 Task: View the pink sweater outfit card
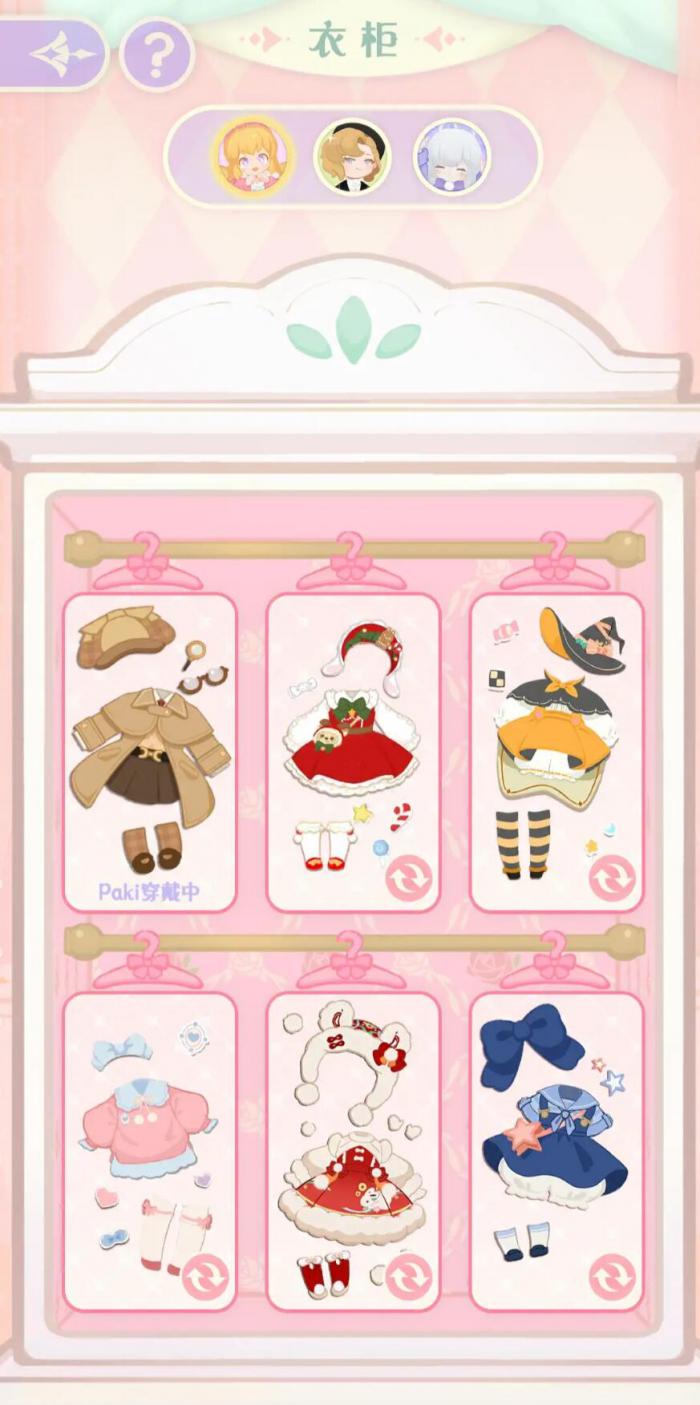click(148, 1140)
